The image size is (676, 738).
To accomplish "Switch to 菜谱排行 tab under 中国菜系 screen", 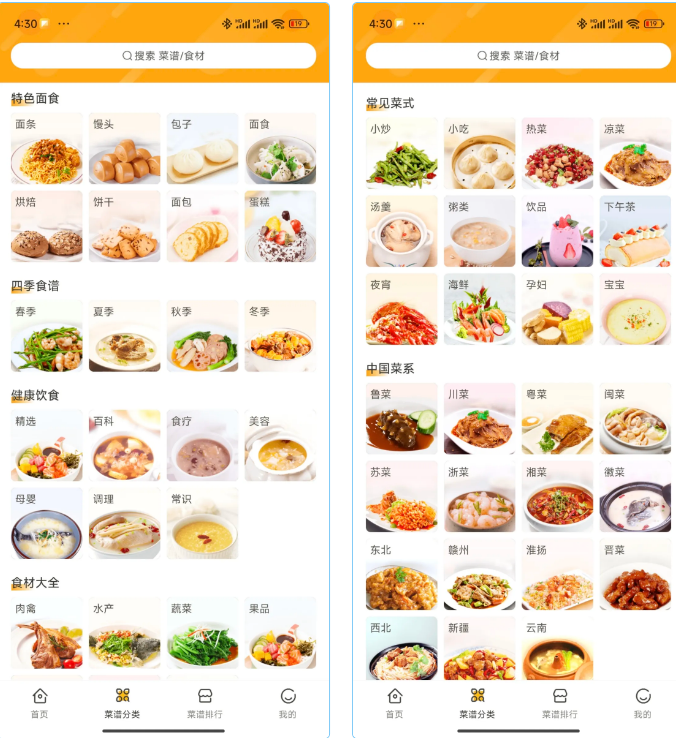I will 560,703.
